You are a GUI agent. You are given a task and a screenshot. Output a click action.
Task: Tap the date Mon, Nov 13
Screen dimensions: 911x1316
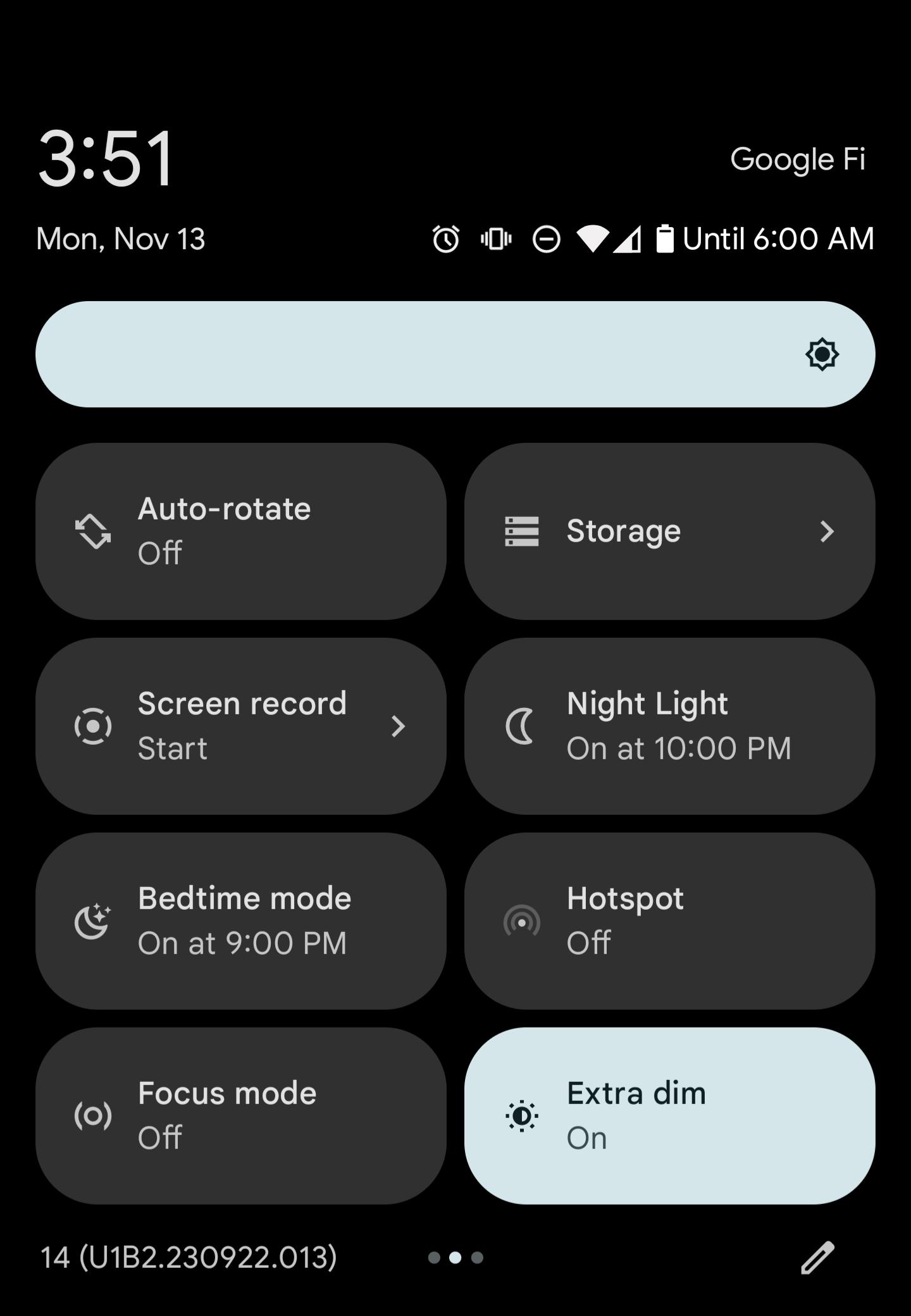click(120, 239)
